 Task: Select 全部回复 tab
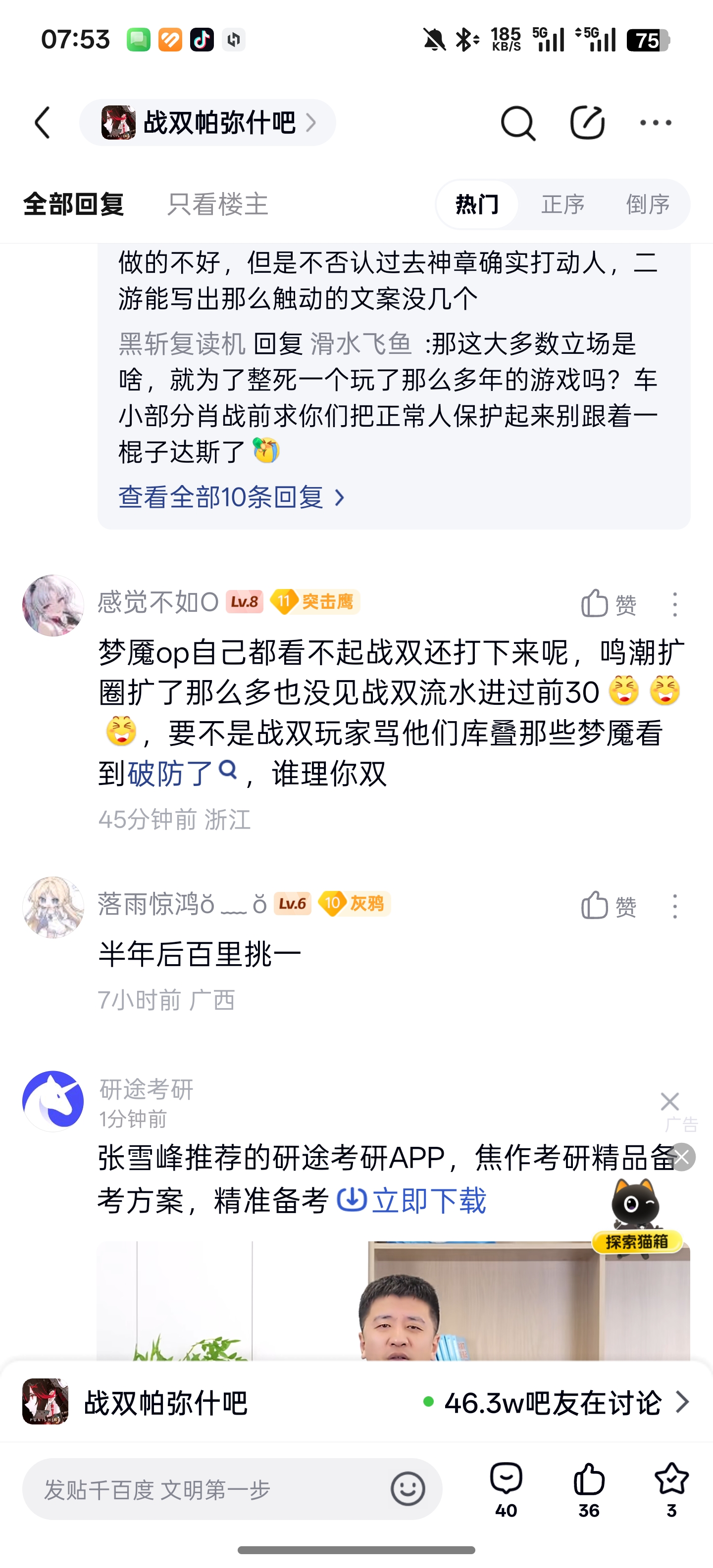click(x=74, y=204)
